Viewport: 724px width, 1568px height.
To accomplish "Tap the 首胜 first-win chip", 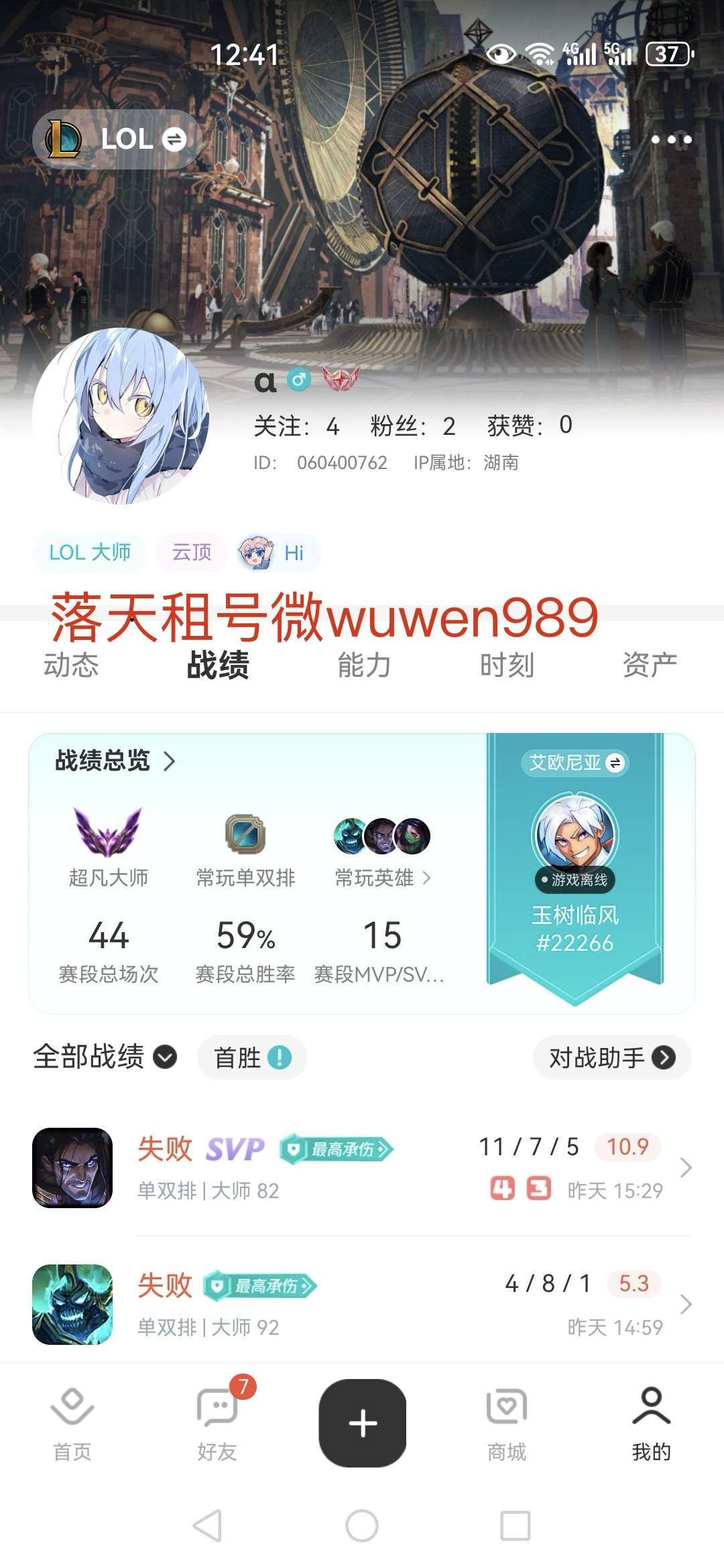I will pyautogui.click(x=252, y=1058).
